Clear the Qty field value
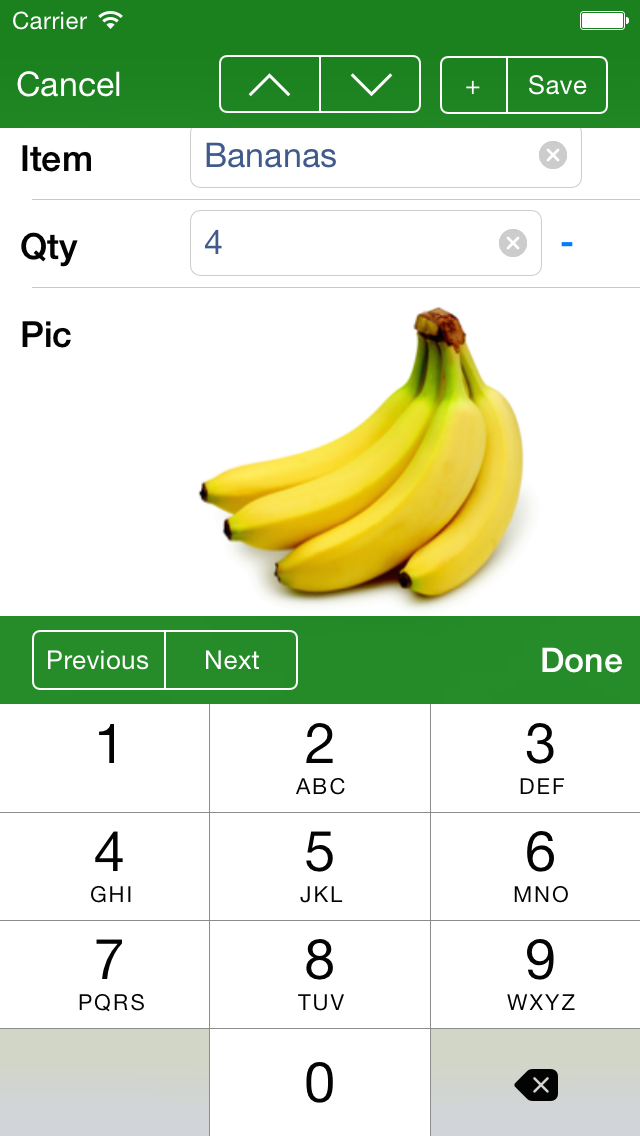Image resolution: width=640 pixels, height=1136 pixels. click(513, 243)
